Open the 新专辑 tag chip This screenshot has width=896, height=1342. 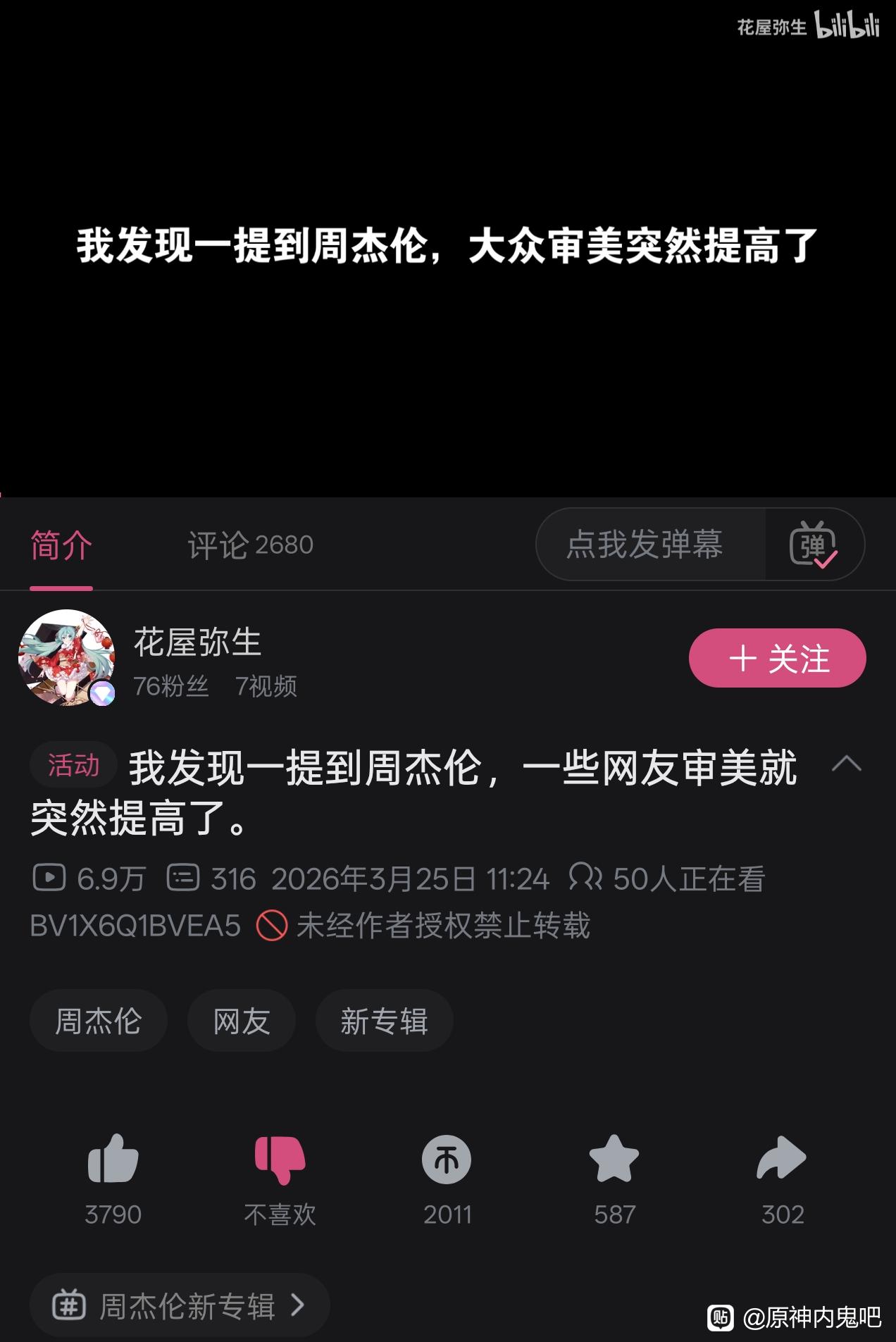384,1021
